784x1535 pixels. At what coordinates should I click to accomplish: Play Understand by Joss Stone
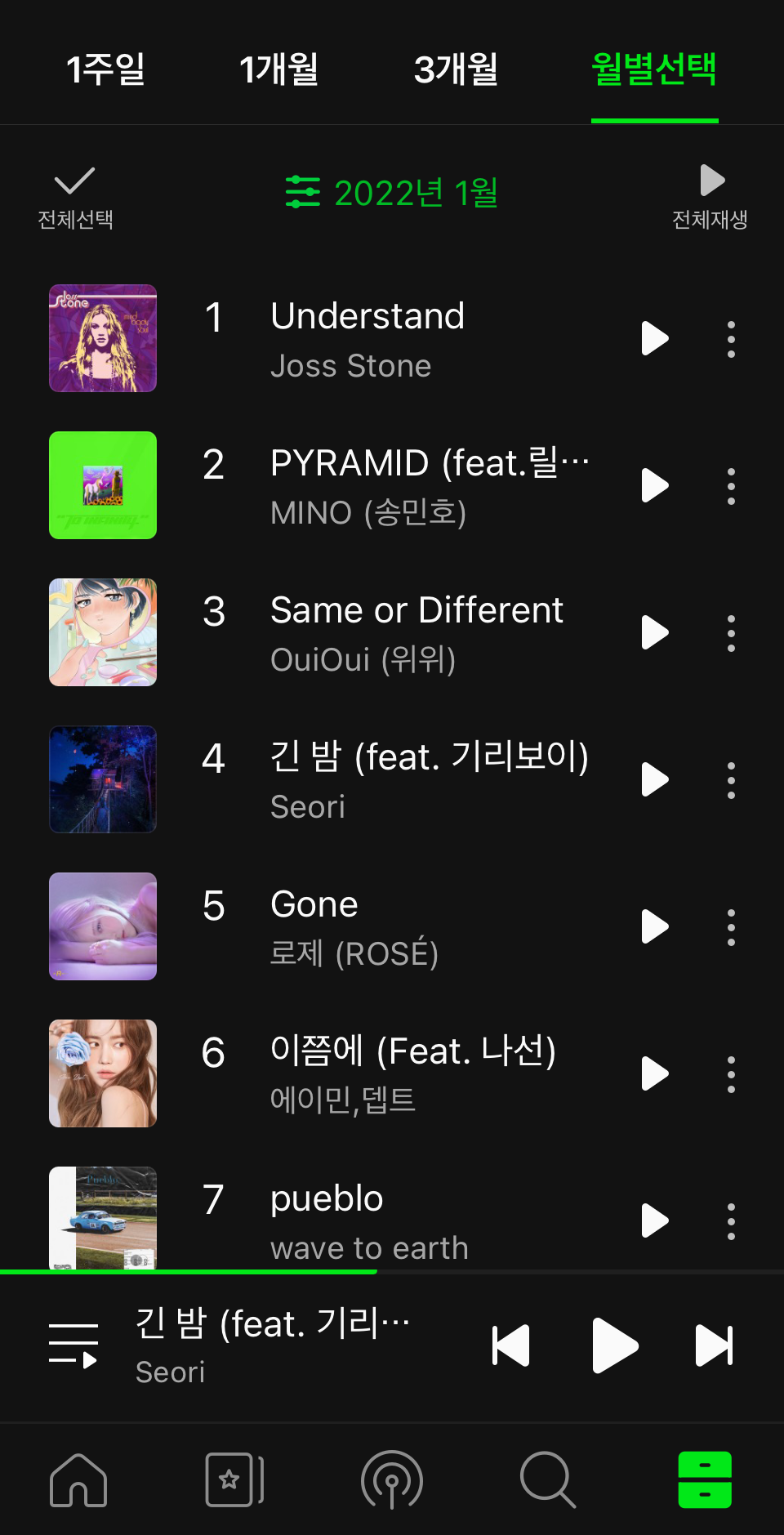coord(654,338)
